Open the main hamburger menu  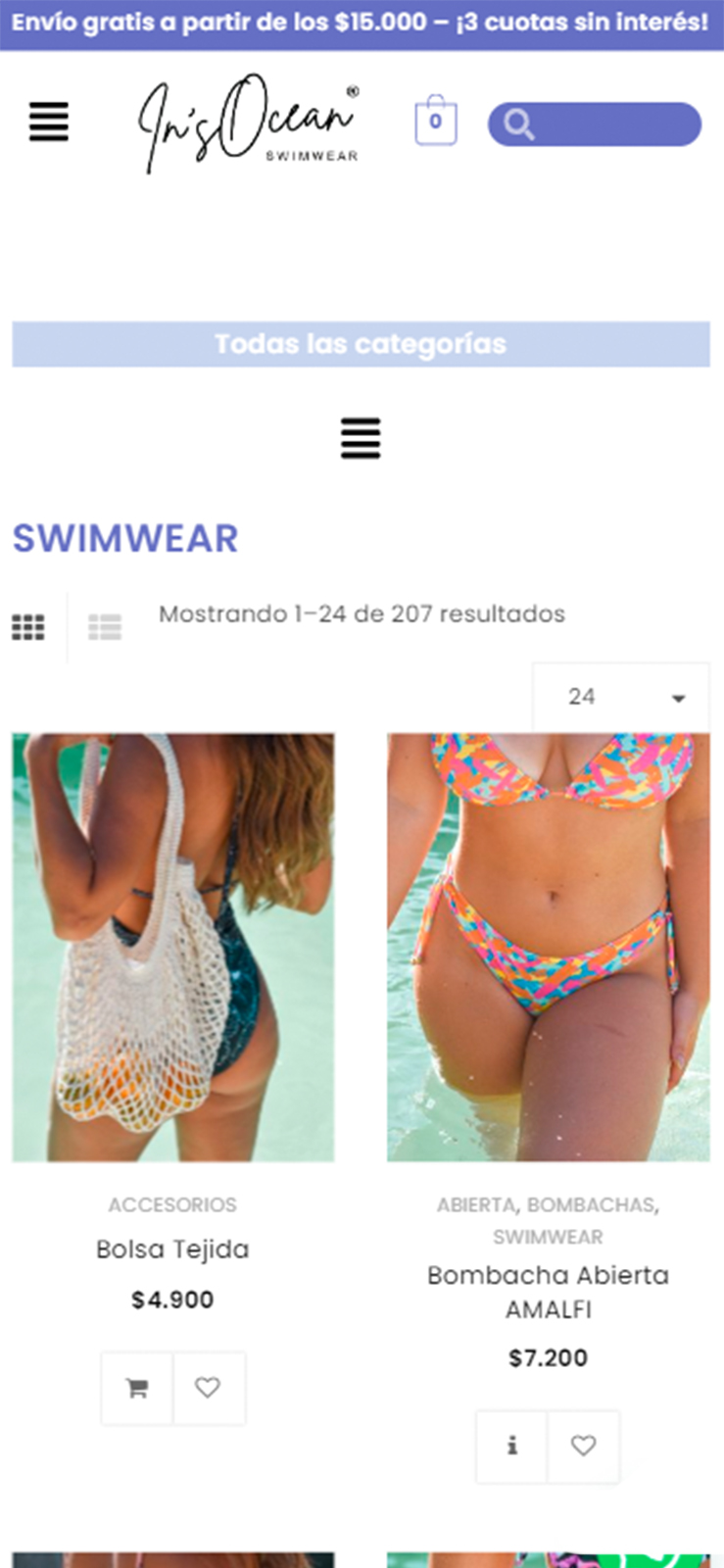(x=48, y=122)
